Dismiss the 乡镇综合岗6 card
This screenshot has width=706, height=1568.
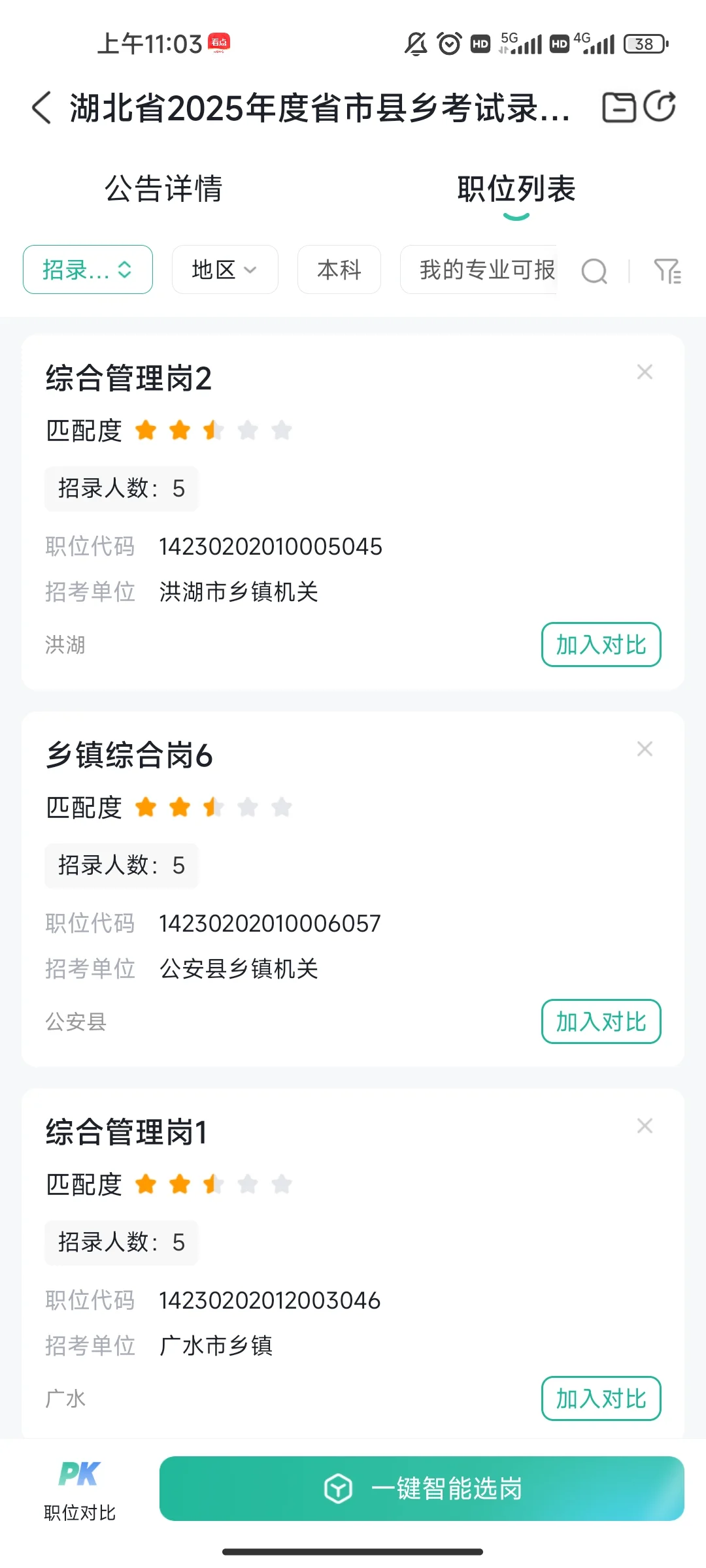tap(645, 749)
